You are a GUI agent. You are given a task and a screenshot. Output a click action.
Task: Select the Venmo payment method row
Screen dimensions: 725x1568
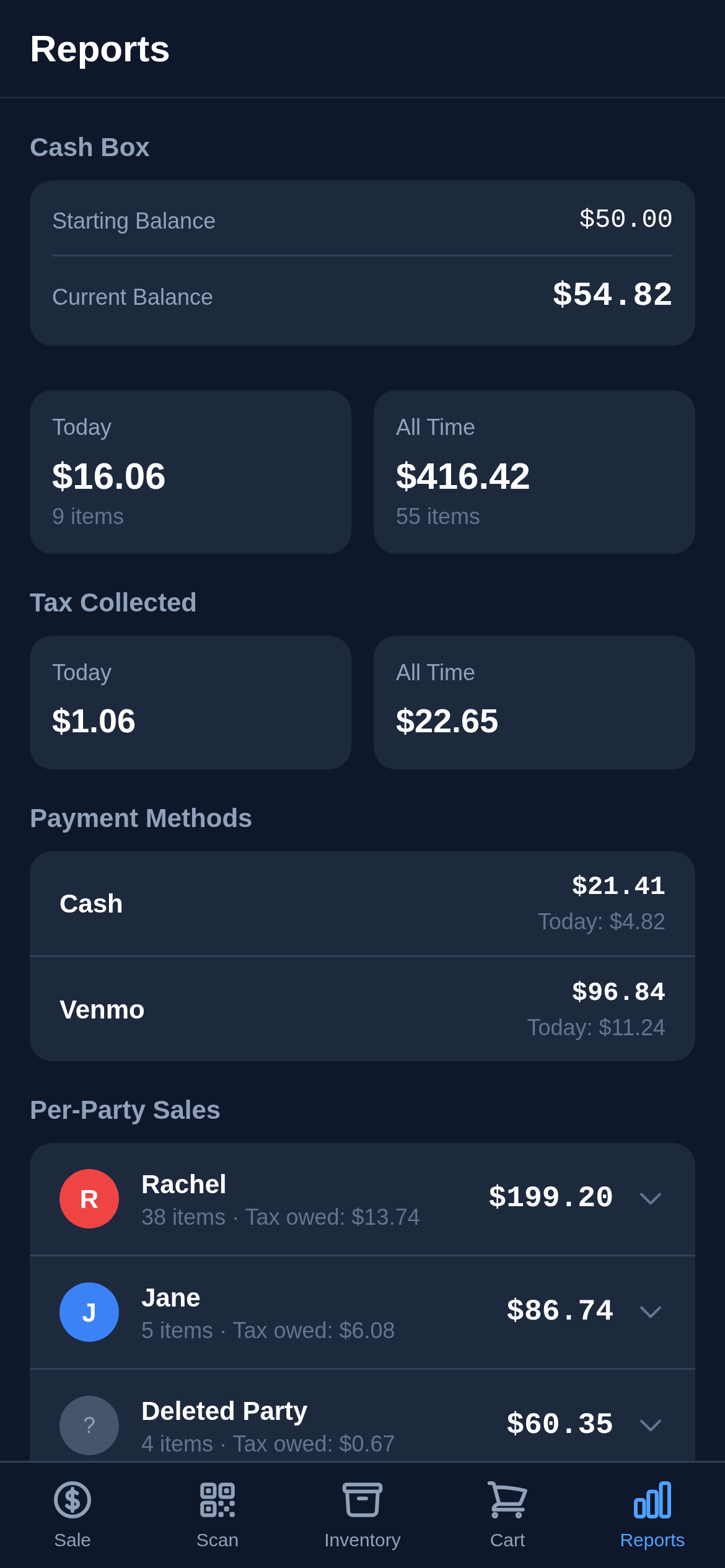362,1009
